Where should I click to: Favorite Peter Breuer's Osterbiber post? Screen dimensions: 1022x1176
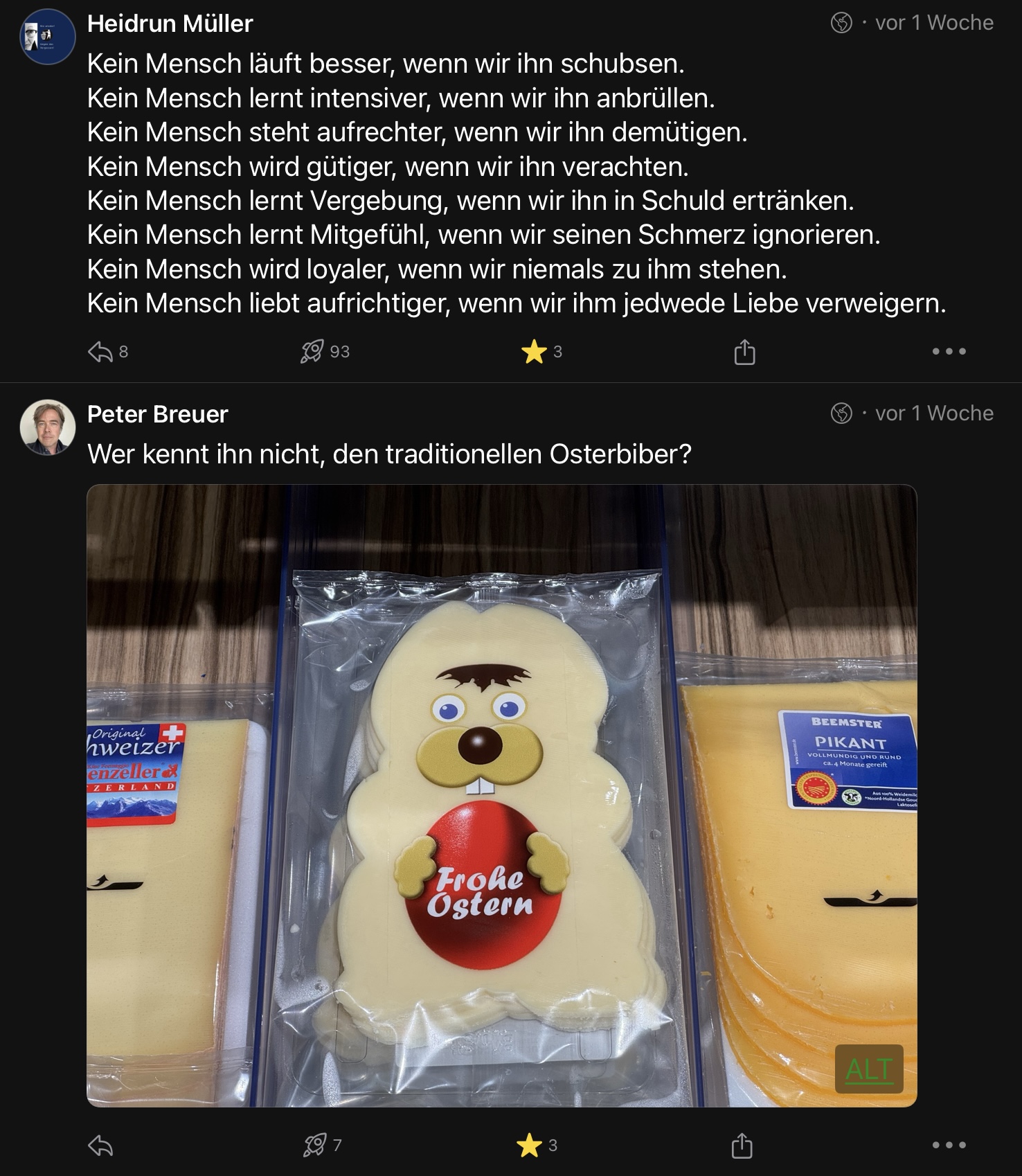point(530,1146)
